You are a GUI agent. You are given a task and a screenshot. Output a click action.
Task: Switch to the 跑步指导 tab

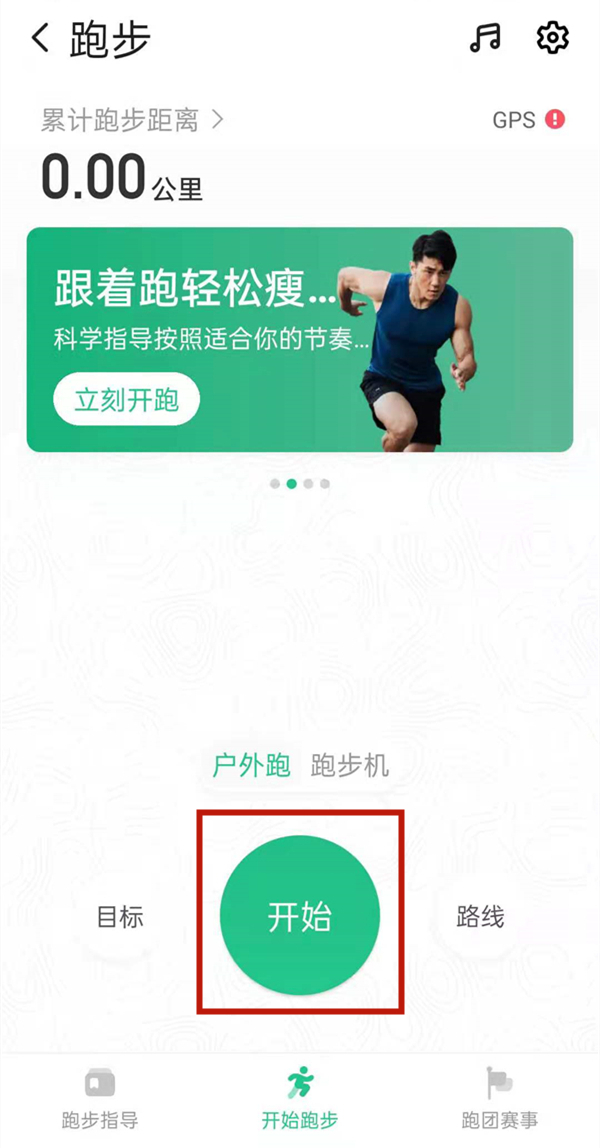click(99, 1098)
